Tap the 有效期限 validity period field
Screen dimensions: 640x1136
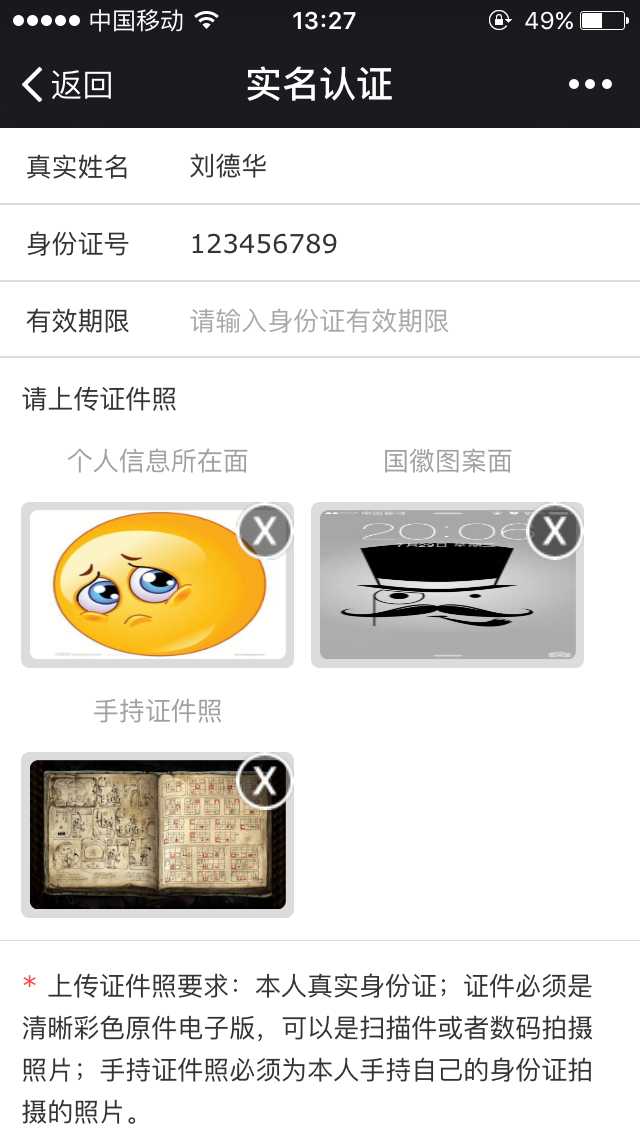pyautogui.click(x=400, y=321)
